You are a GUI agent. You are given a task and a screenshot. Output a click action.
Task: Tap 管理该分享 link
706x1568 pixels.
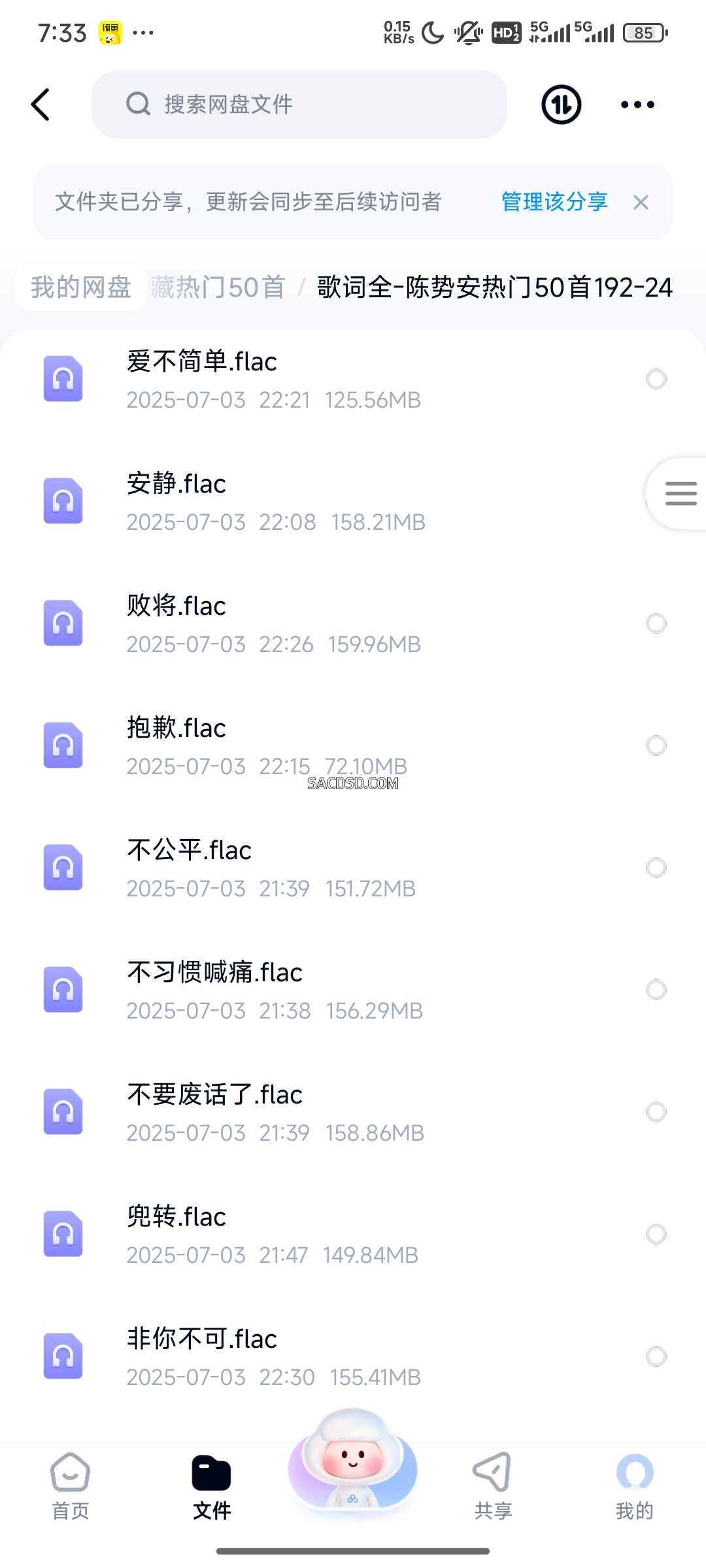(x=554, y=202)
